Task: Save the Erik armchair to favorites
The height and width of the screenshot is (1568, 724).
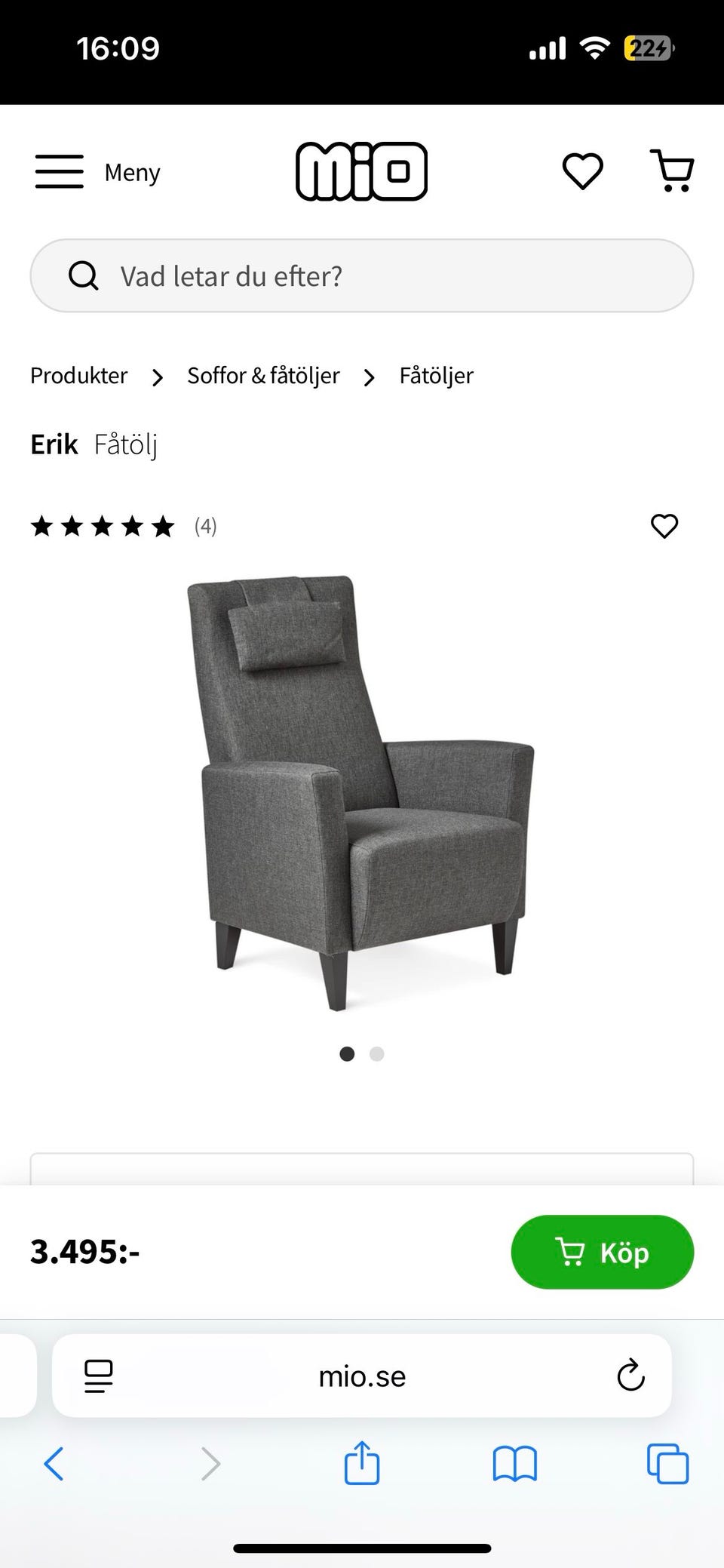Action: 664,526
